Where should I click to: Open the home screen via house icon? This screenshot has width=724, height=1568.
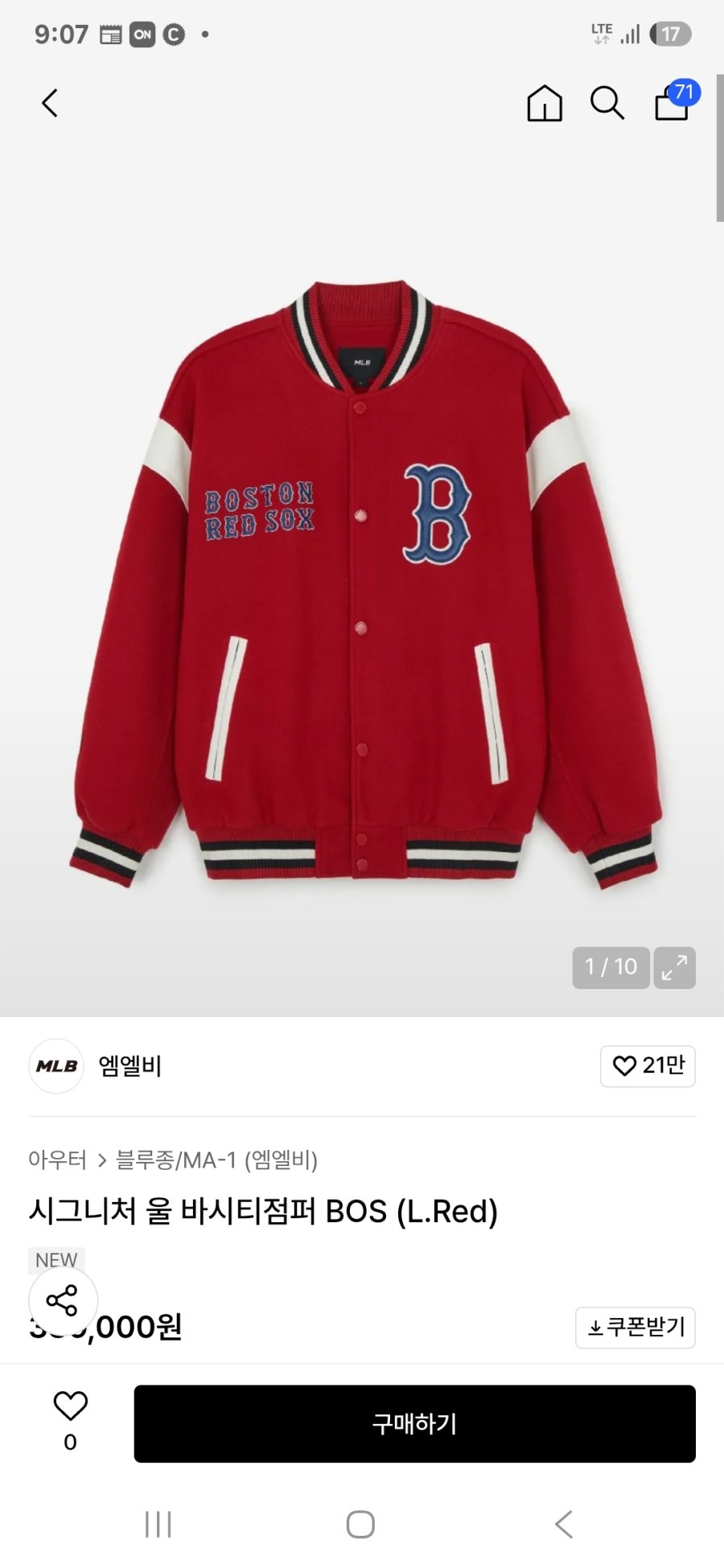(x=544, y=103)
